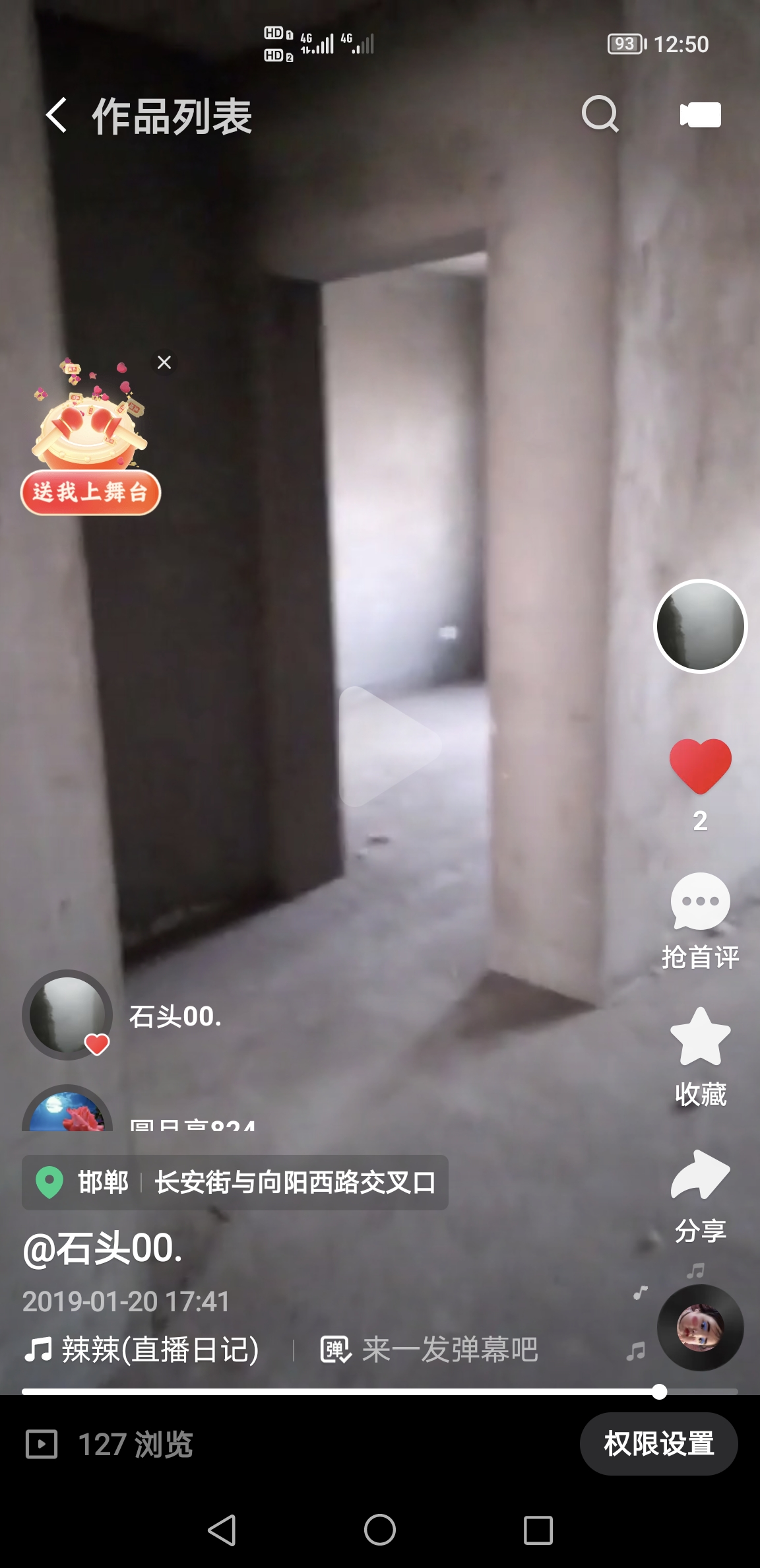Open the spinning music disc
The image size is (760, 1568).
[700, 1327]
